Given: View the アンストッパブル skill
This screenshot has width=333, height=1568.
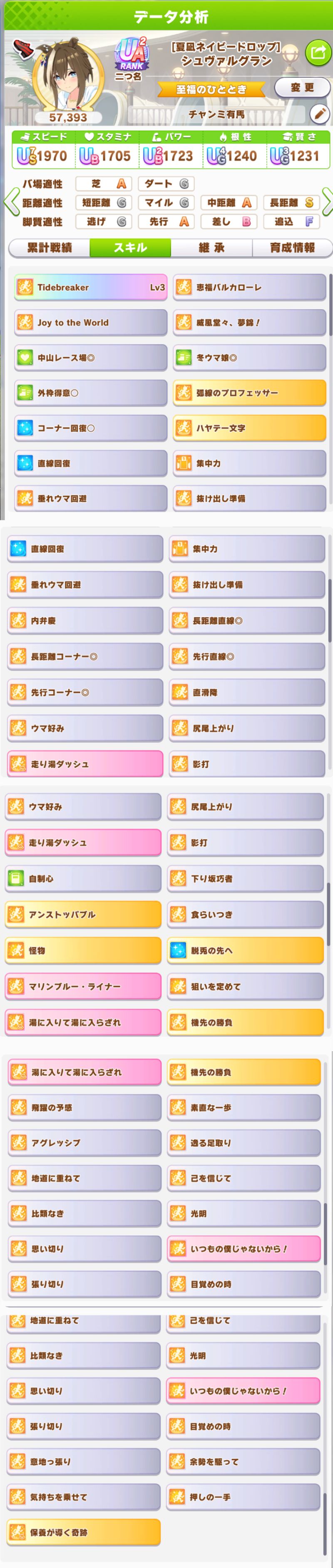Looking at the screenshot, I should (83, 914).
